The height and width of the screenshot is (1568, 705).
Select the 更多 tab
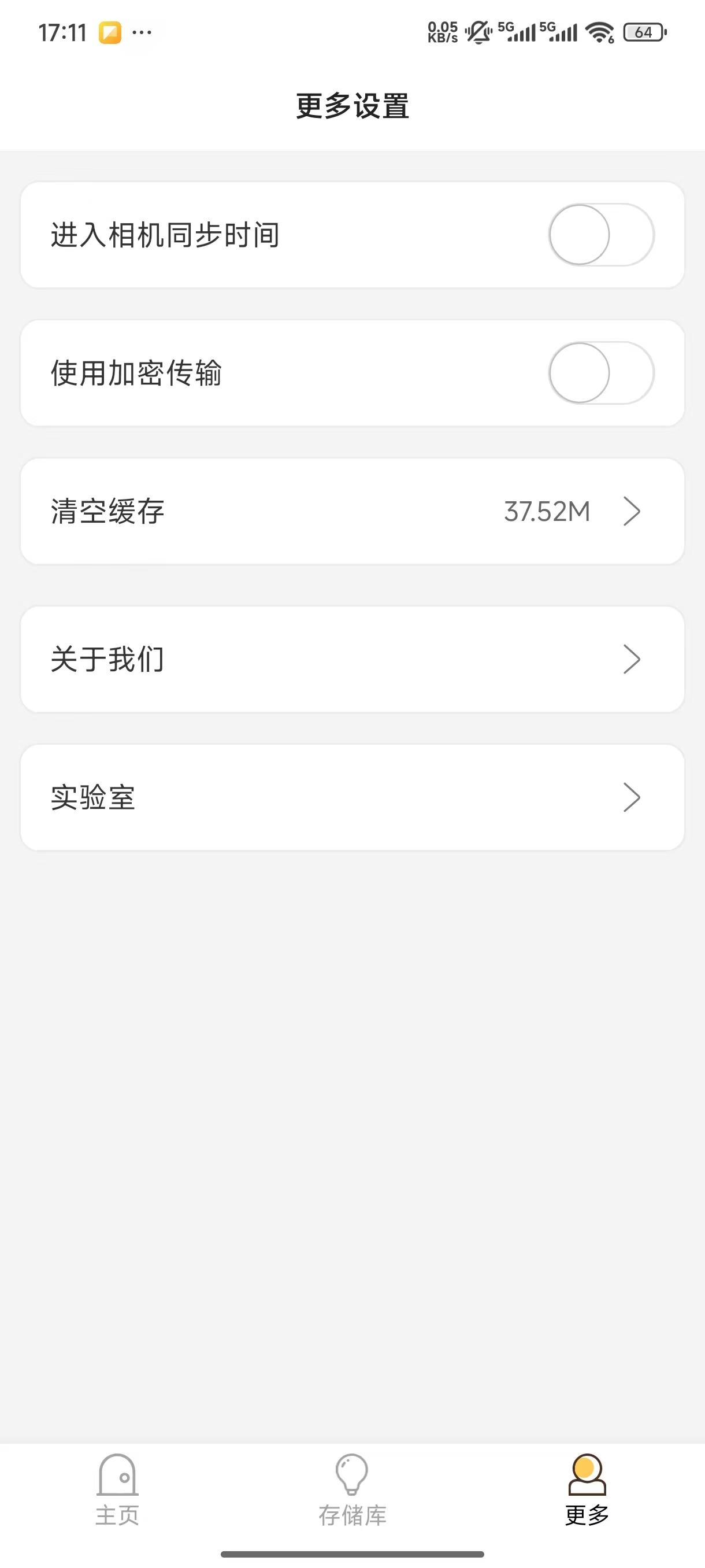pos(587,1490)
